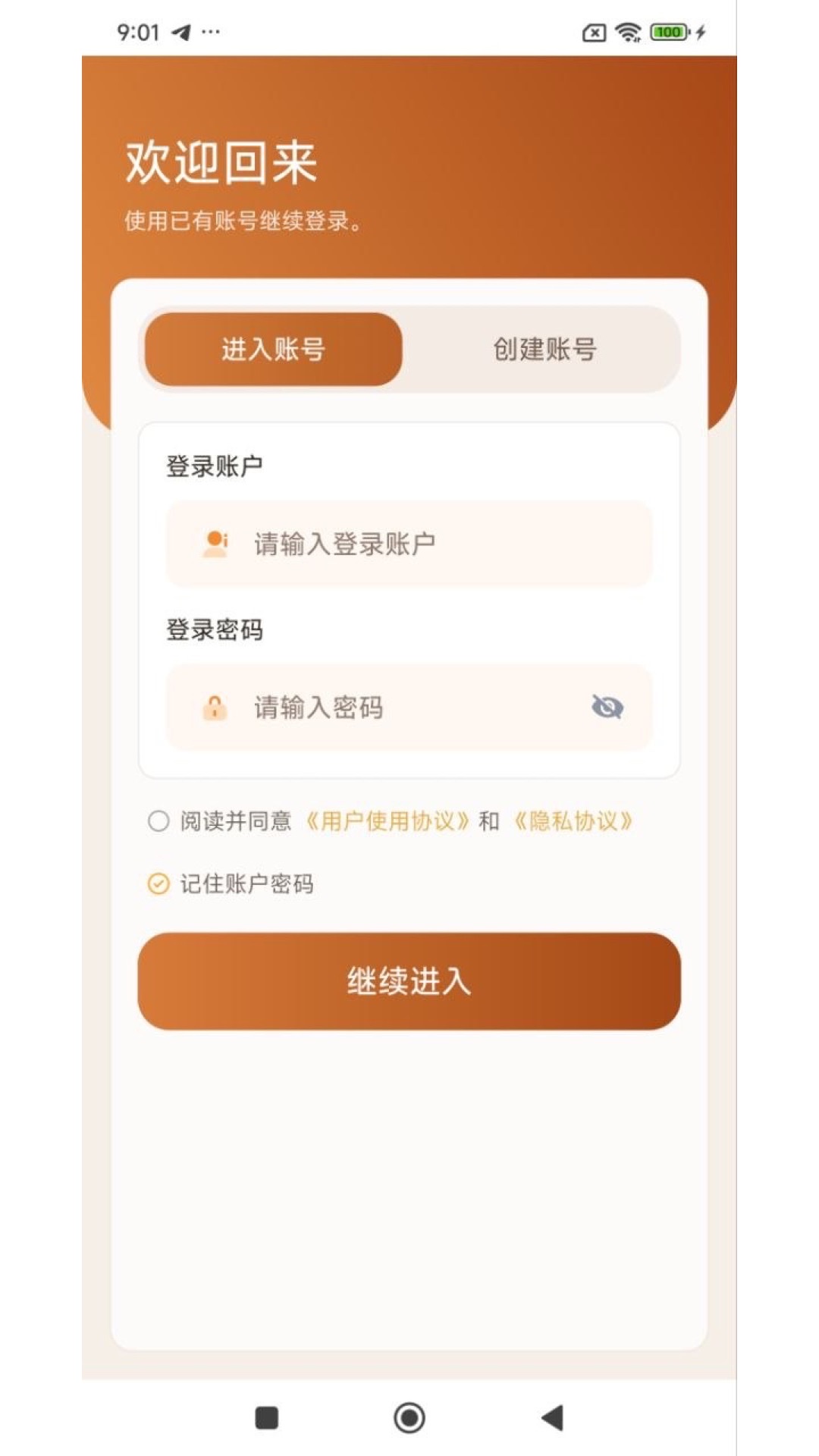Select the 进入账号 tab
This screenshot has width=819, height=1456.
272,349
